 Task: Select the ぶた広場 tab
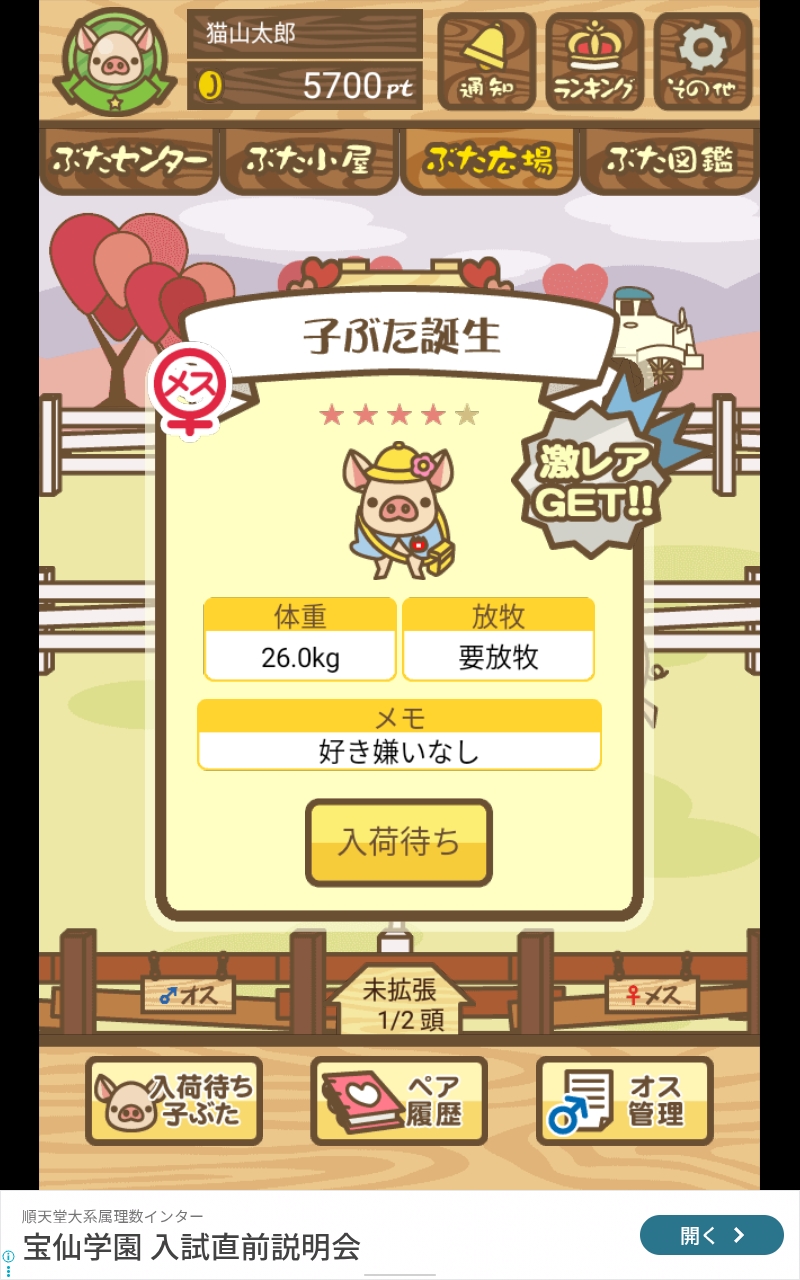pos(489,160)
